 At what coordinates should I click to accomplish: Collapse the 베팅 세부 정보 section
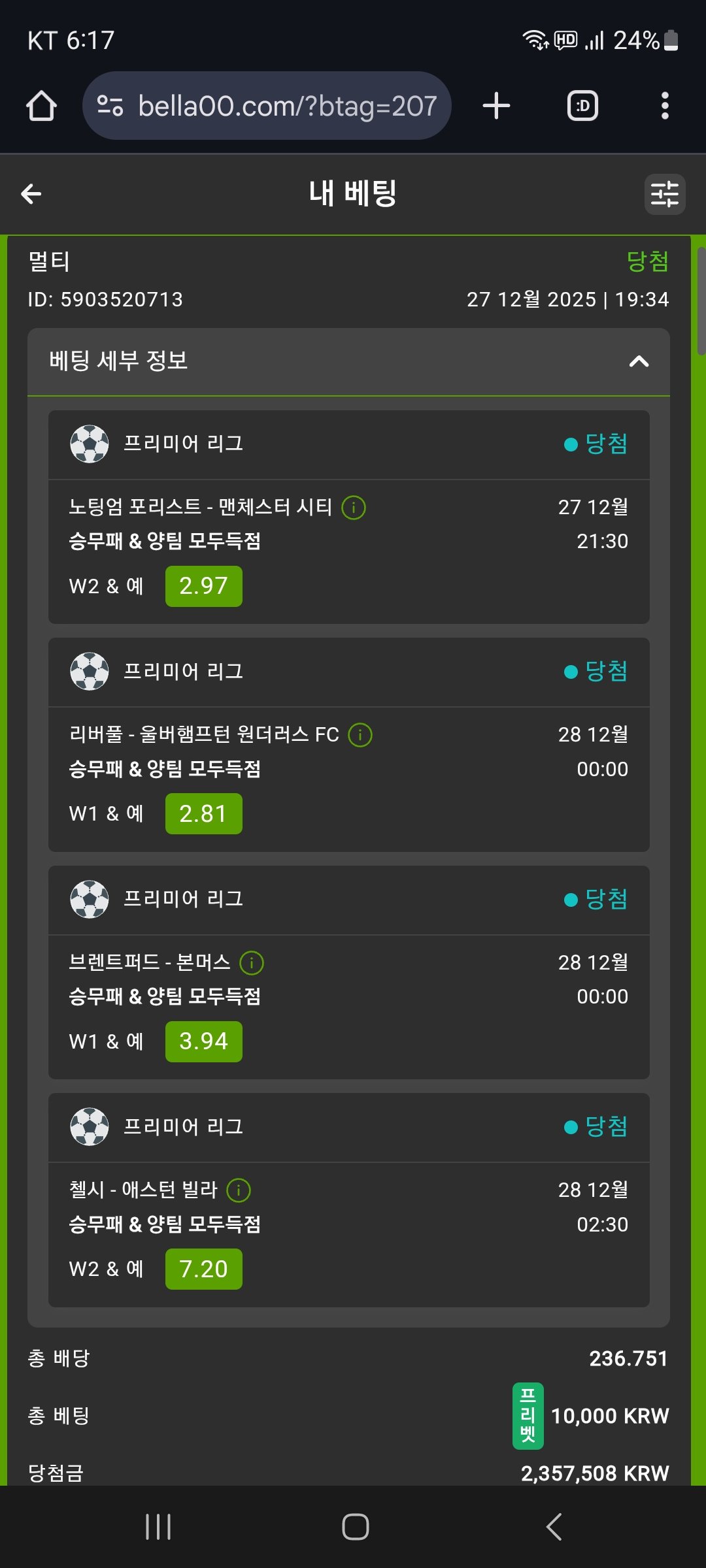(639, 361)
